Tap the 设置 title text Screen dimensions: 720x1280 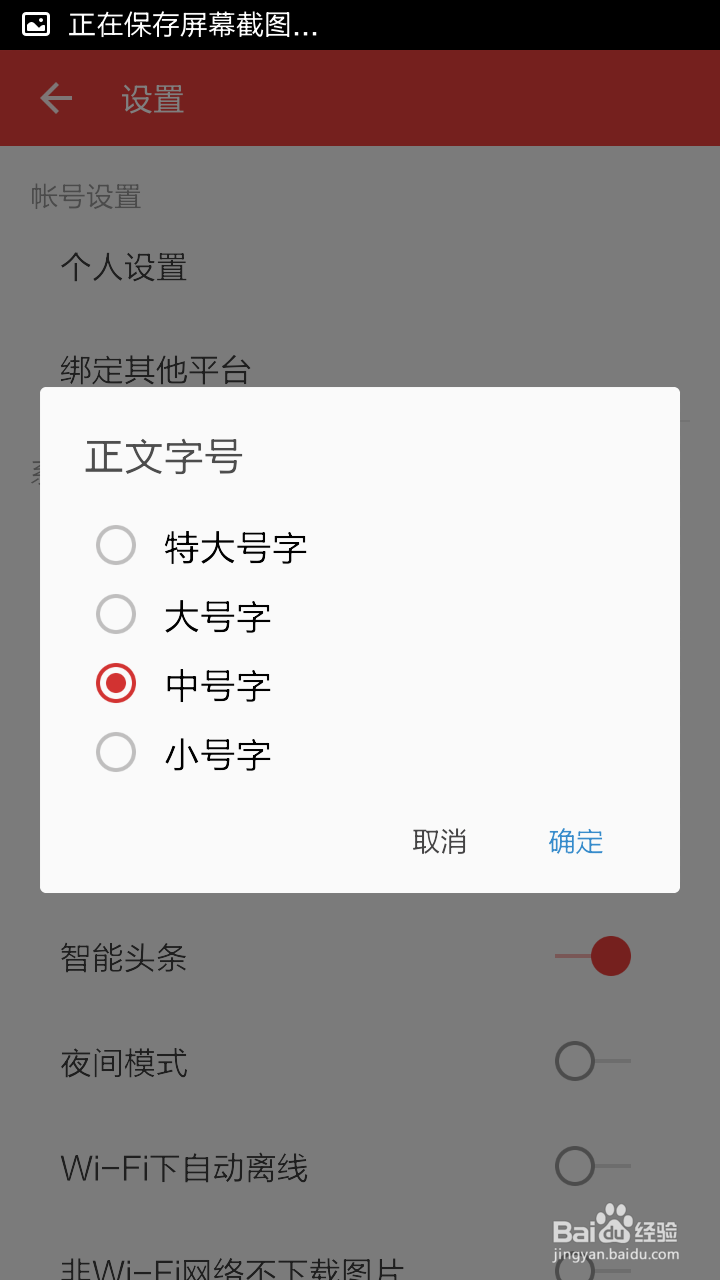150,97
